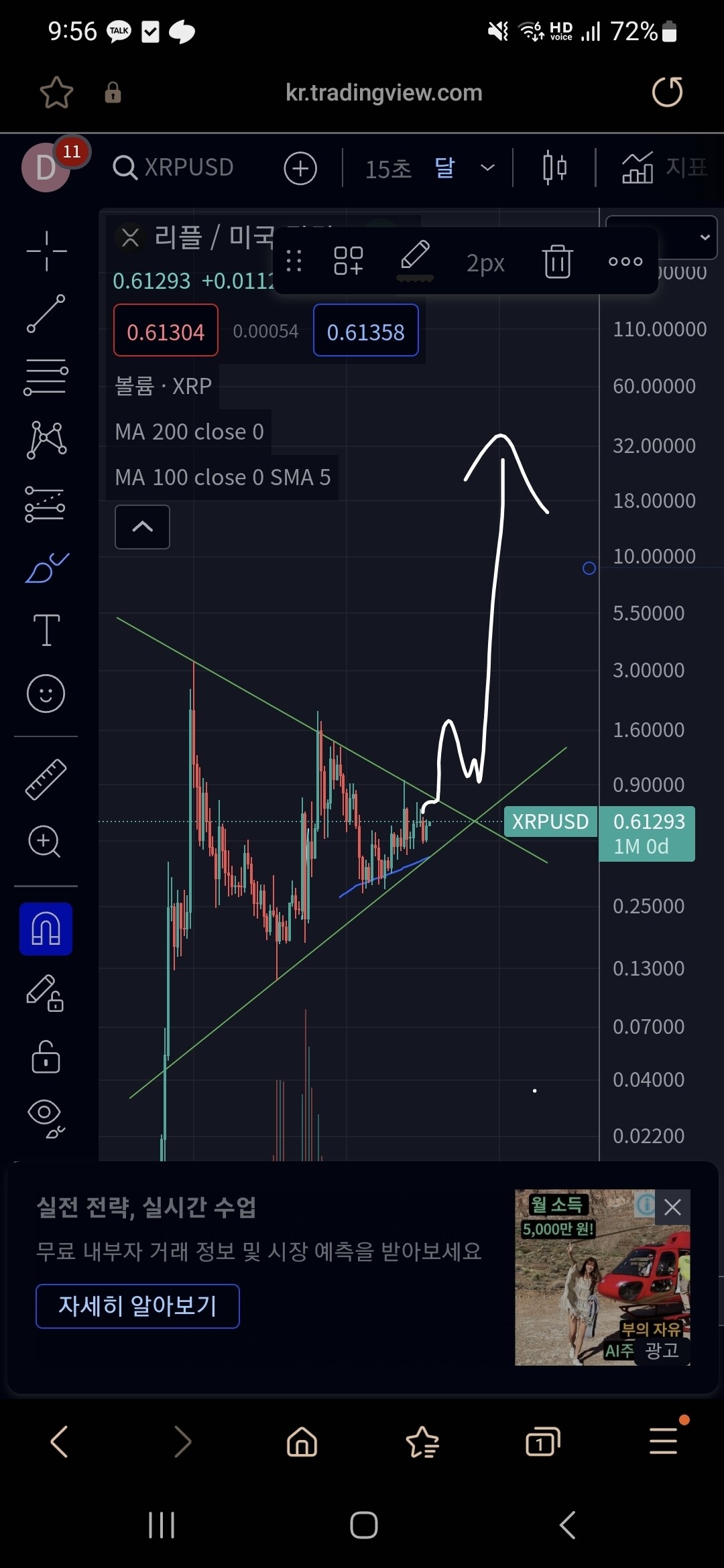
Task: Add a symbol to compare with plus
Action: pyautogui.click(x=300, y=168)
